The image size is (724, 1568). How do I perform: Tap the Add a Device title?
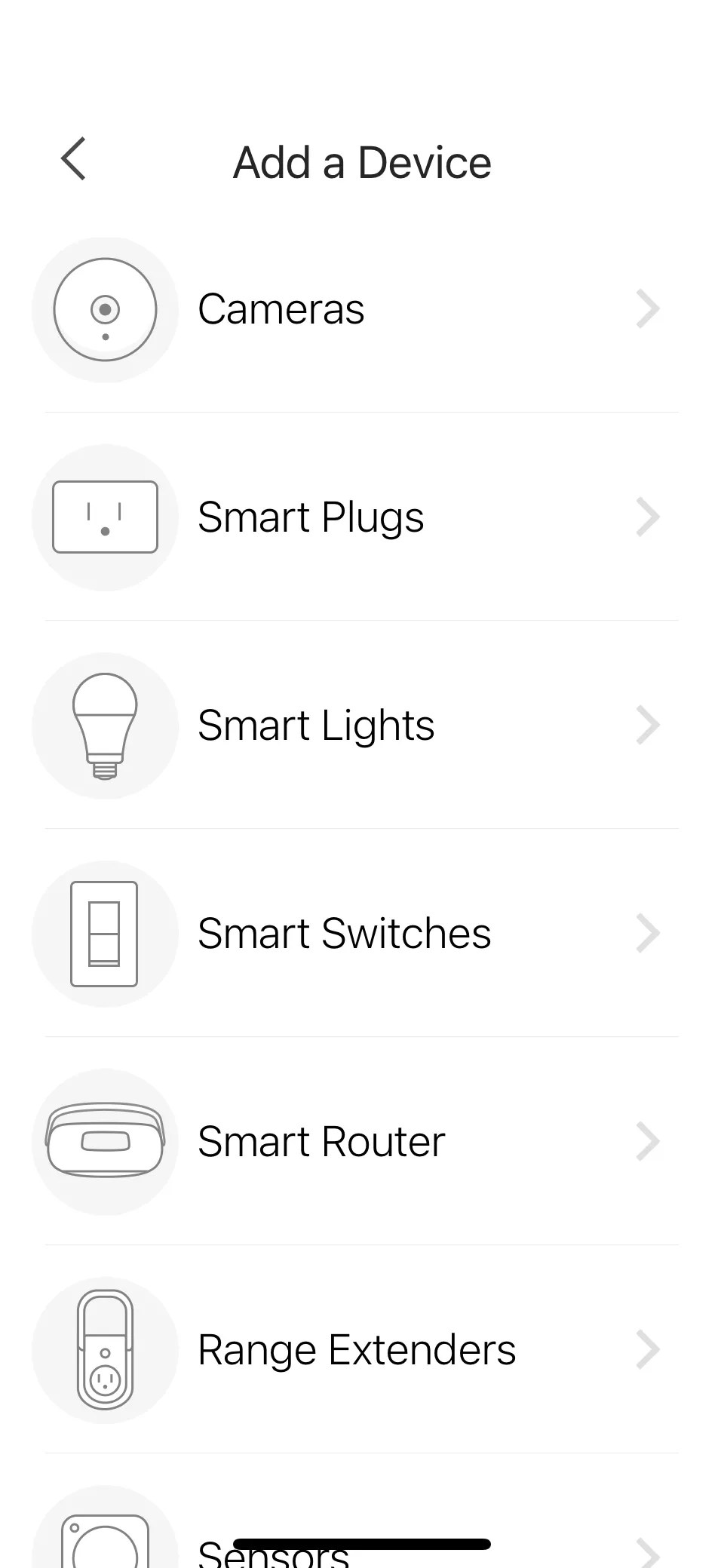(360, 161)
